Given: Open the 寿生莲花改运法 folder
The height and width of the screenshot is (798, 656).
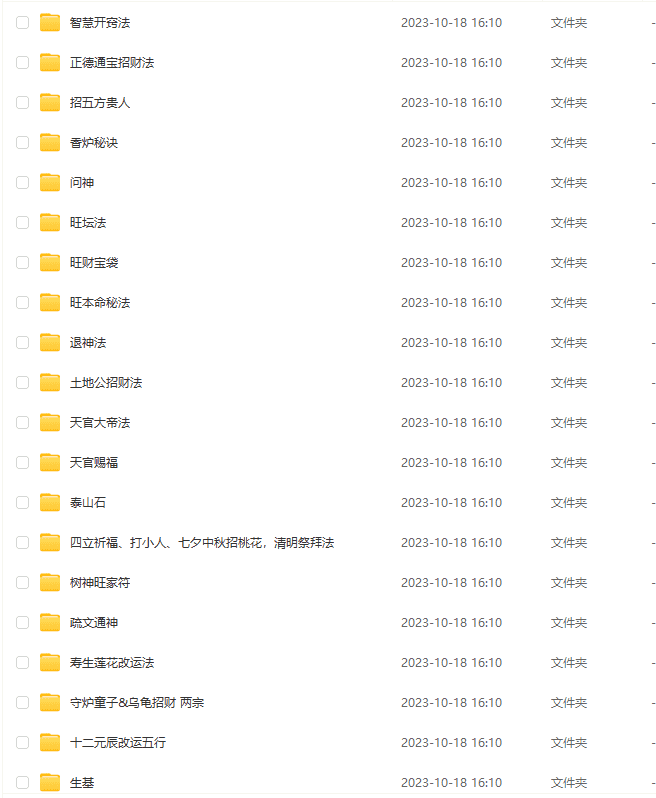Looking at the screenshot, I should 112,662.
